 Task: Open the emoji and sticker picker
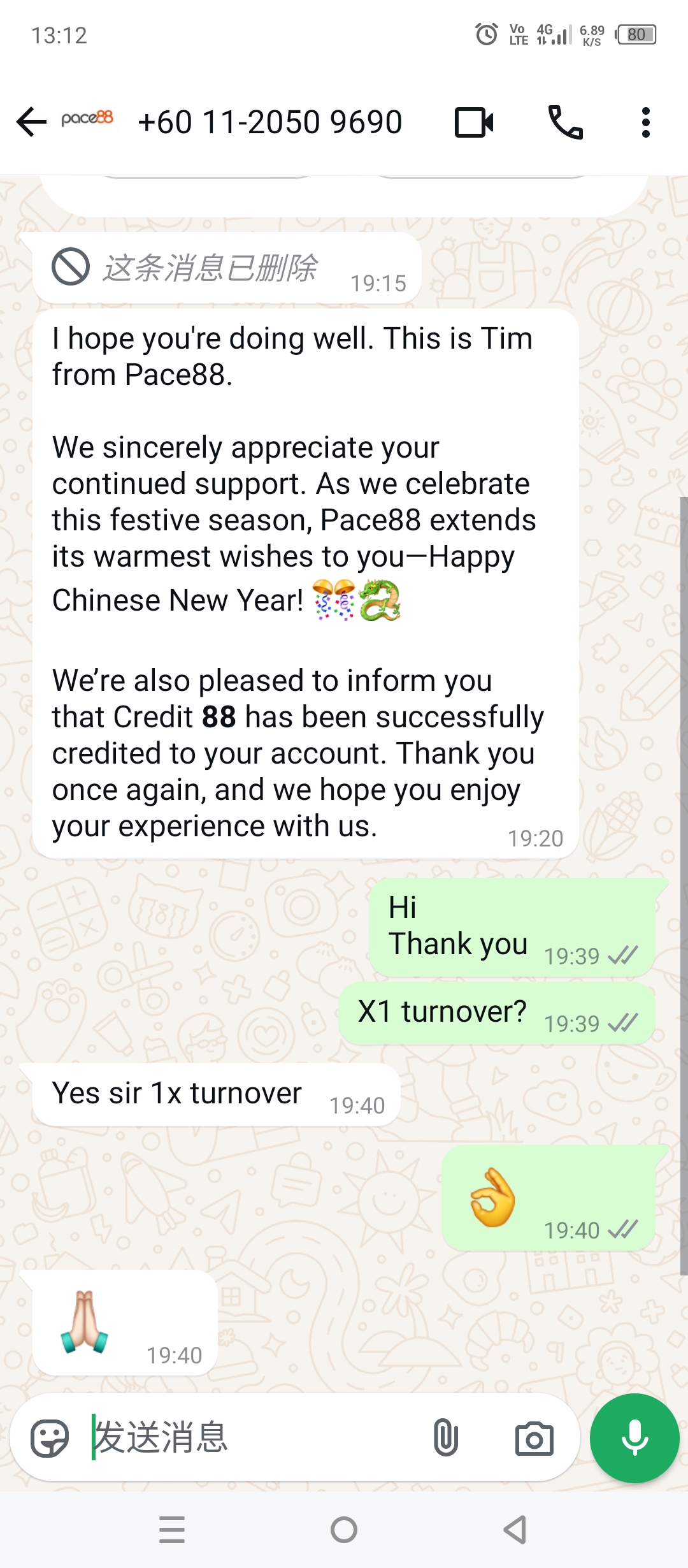tap(50, 1439)
